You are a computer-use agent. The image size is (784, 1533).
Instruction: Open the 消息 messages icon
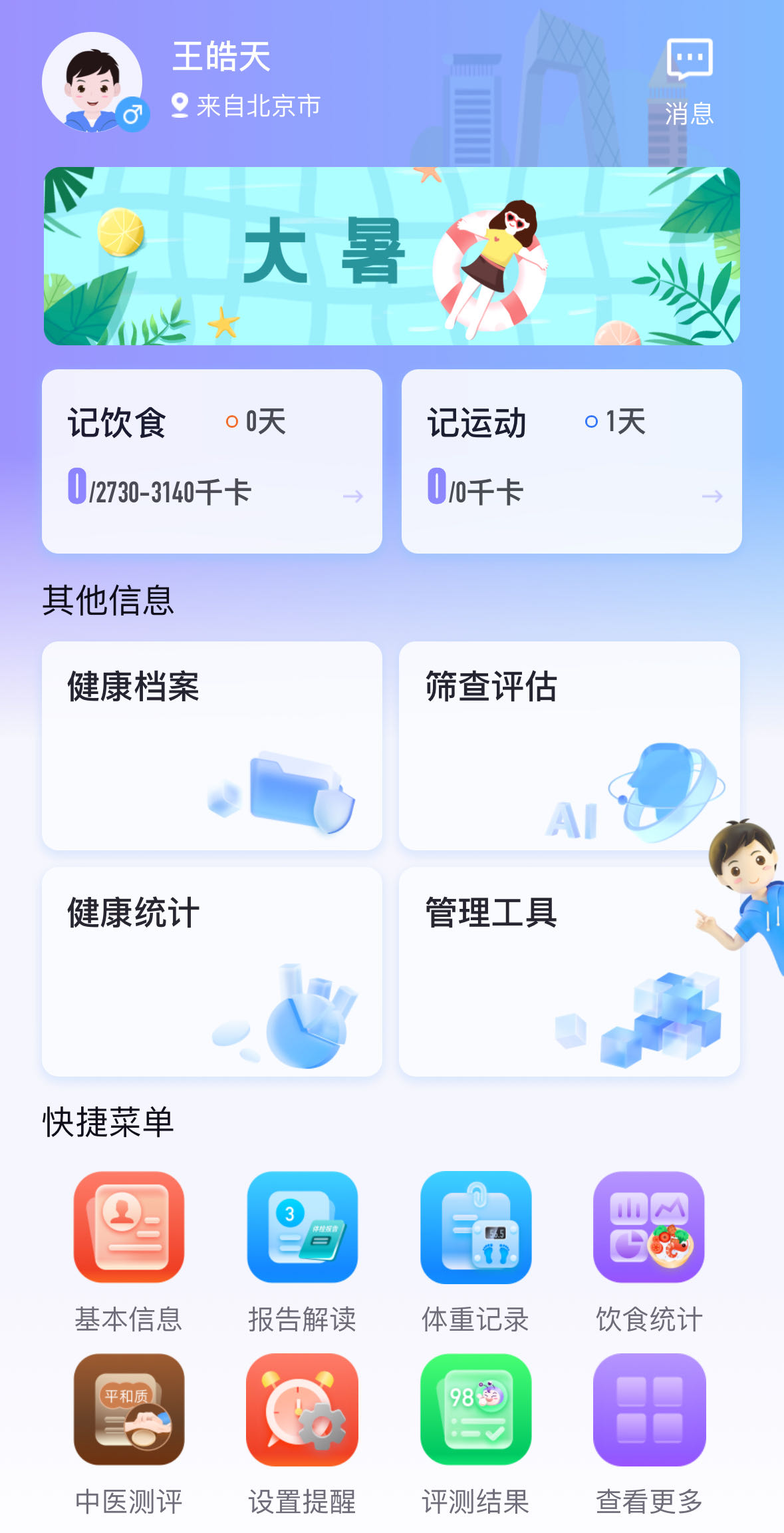(x=689, y=80)
